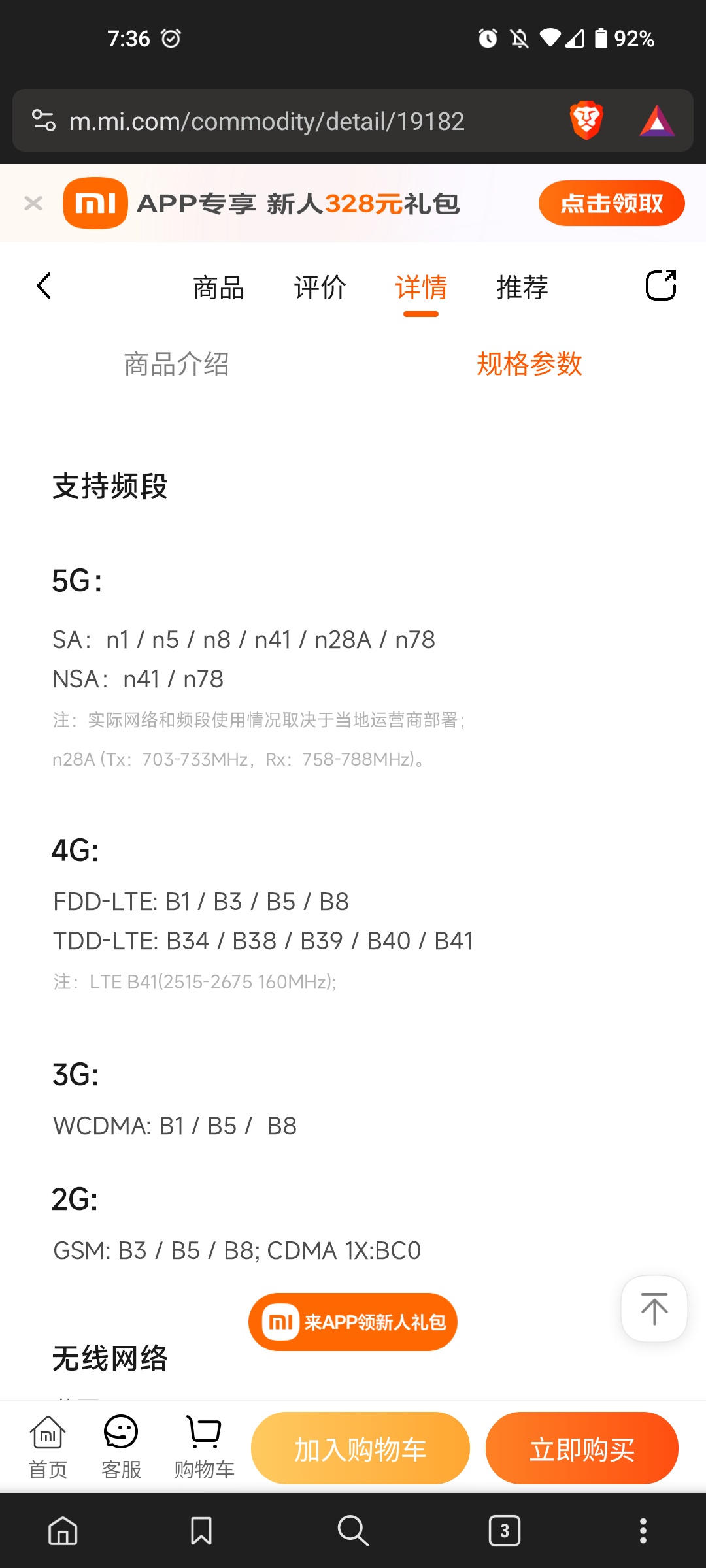This screenshot has width=706, height=1568.
Task: Go to the 首页 store home
Action: (x=48, y=1446)
